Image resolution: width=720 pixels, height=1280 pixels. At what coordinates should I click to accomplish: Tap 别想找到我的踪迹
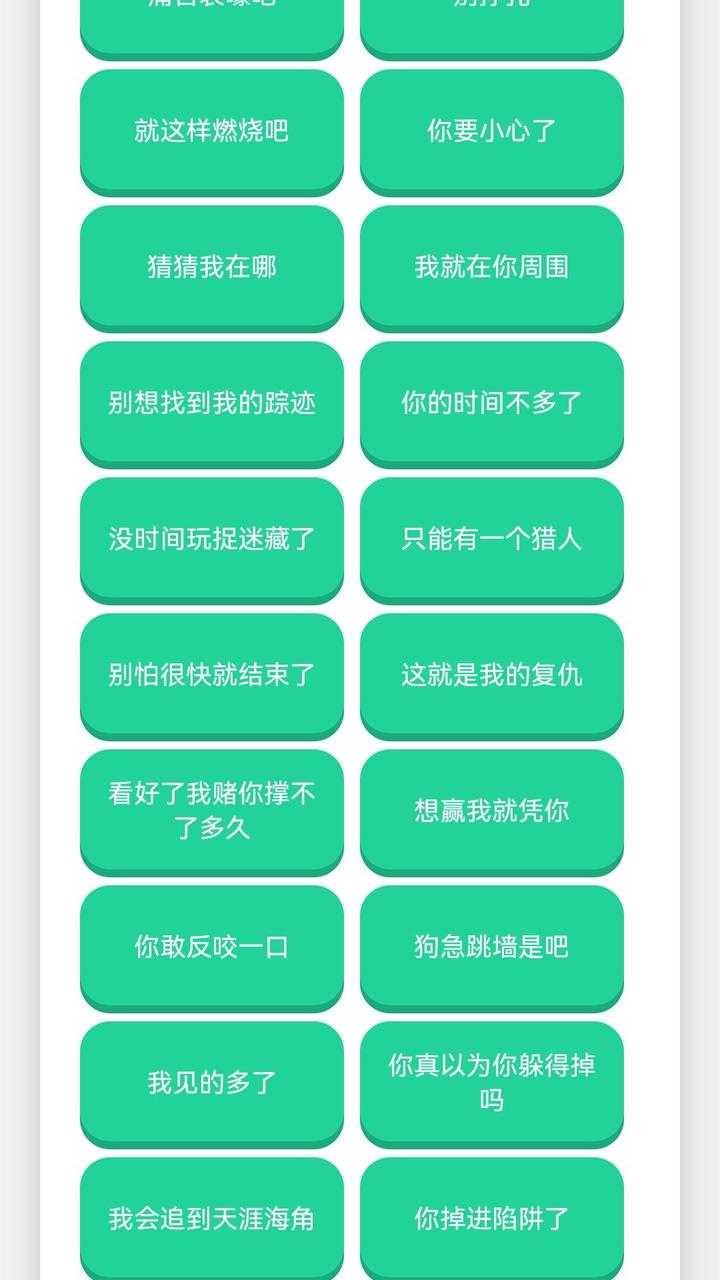(212, 402)
